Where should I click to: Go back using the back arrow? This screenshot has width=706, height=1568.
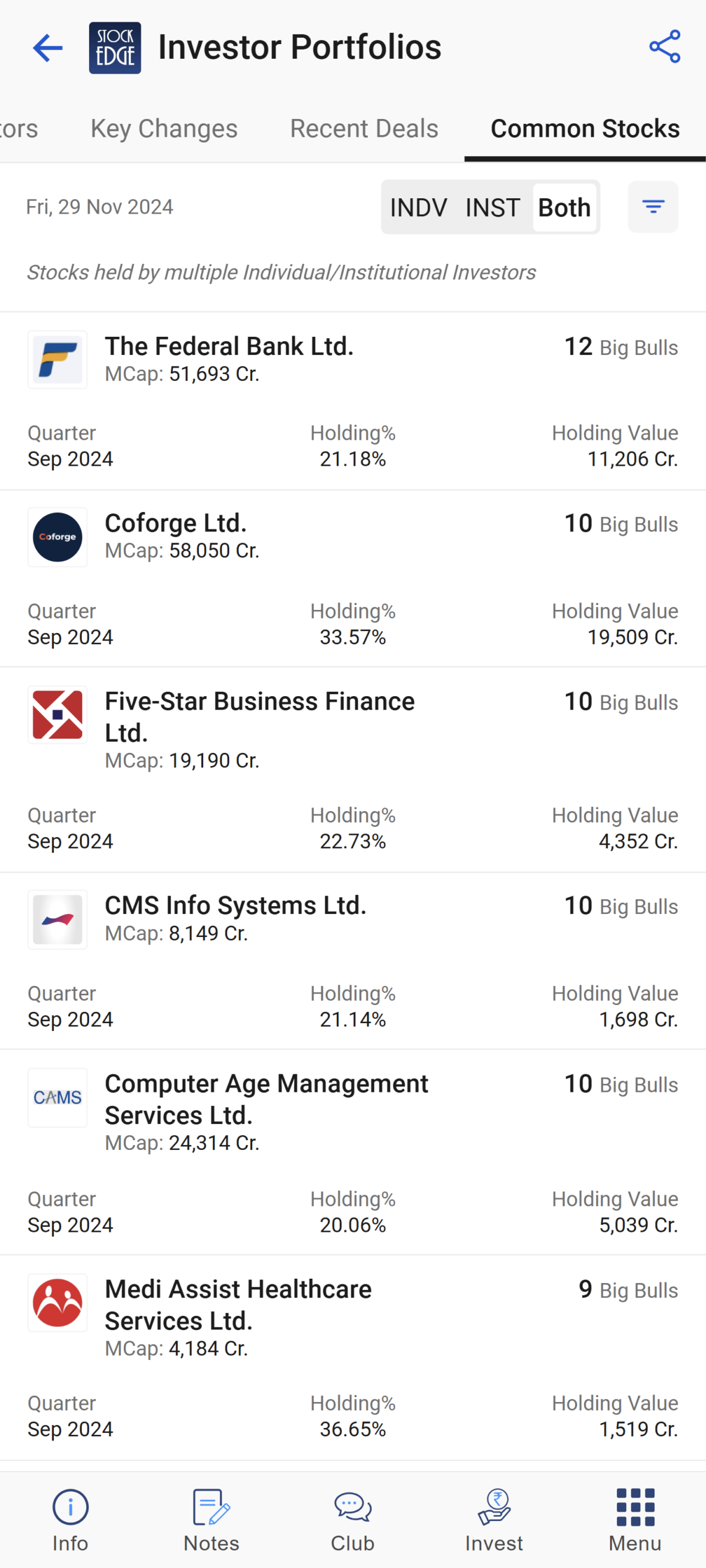click(47, 48)
